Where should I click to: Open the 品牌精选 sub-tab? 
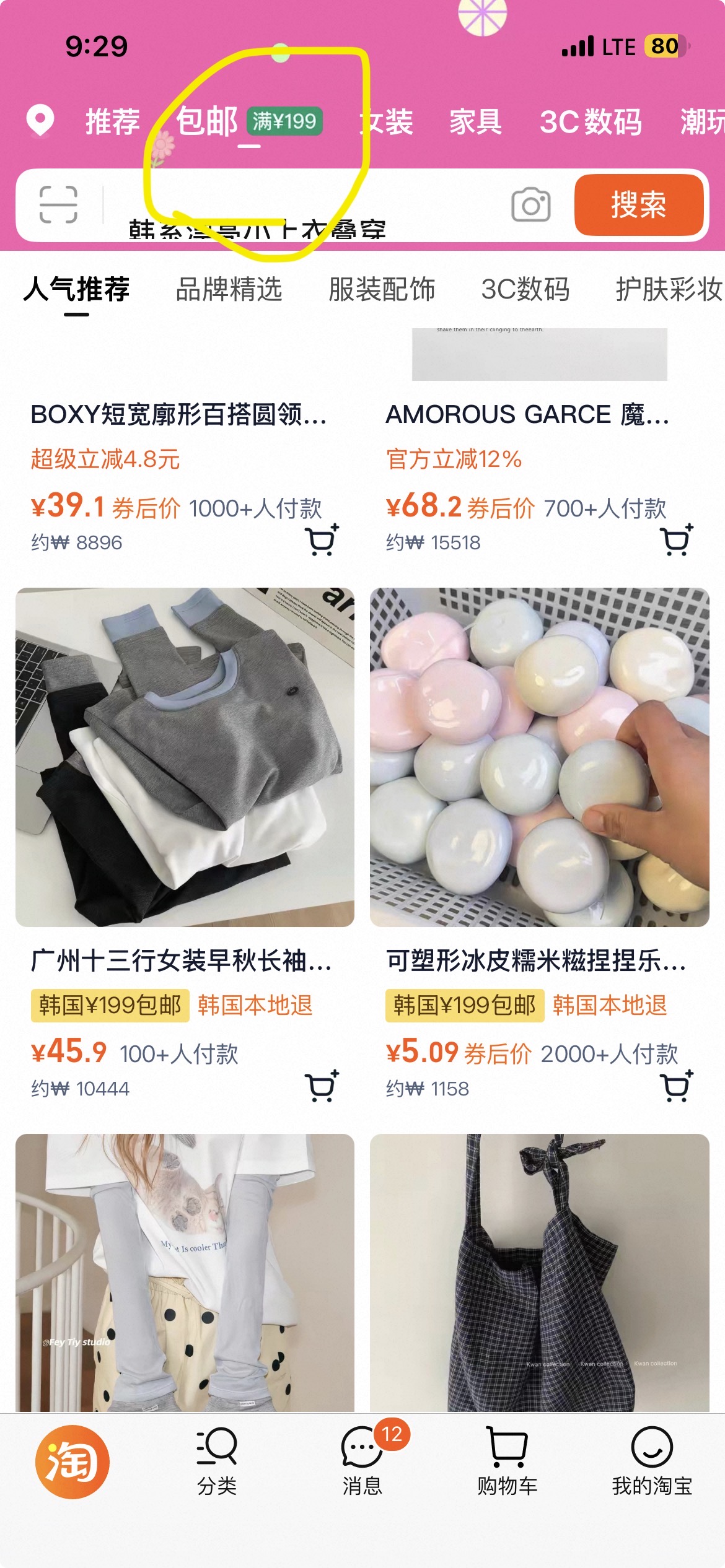pos(229,289)
